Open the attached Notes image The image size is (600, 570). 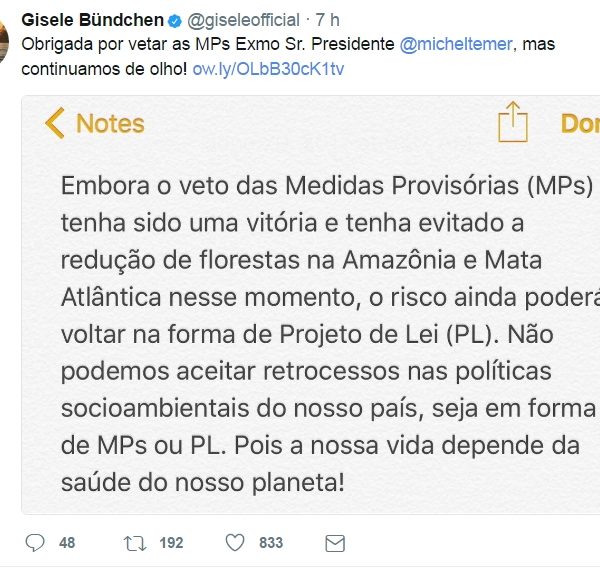320,305
